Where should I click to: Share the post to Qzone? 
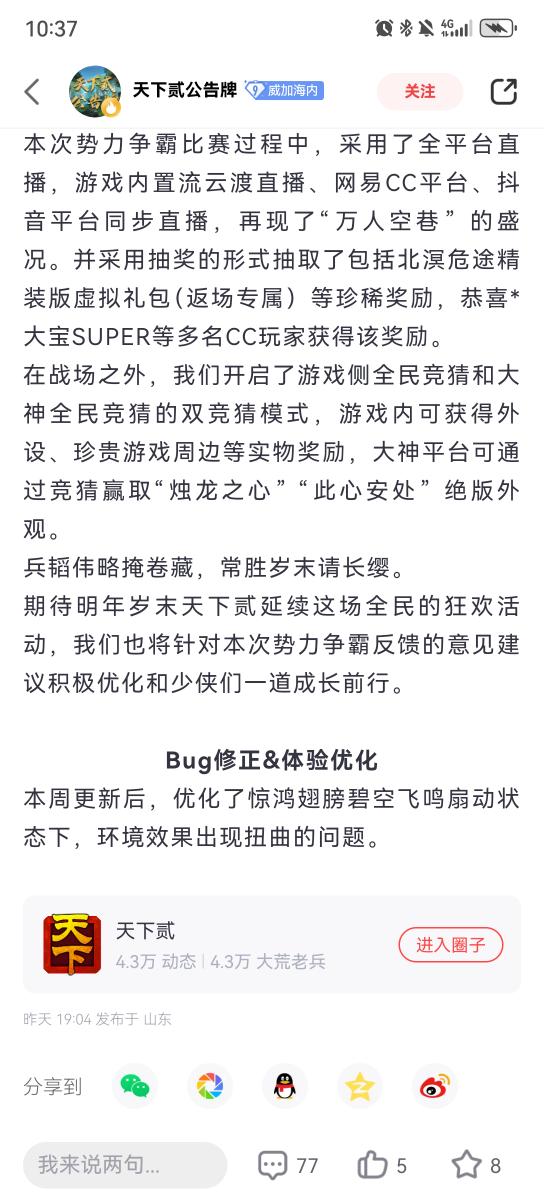[x=359, y=1086]
